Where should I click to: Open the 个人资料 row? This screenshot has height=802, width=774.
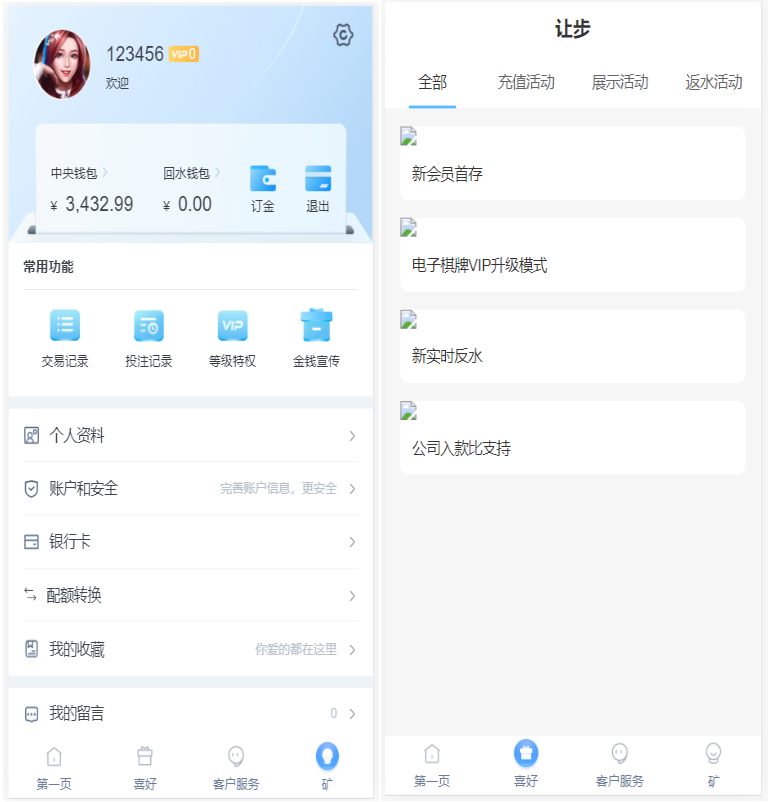tap(190, 436)
